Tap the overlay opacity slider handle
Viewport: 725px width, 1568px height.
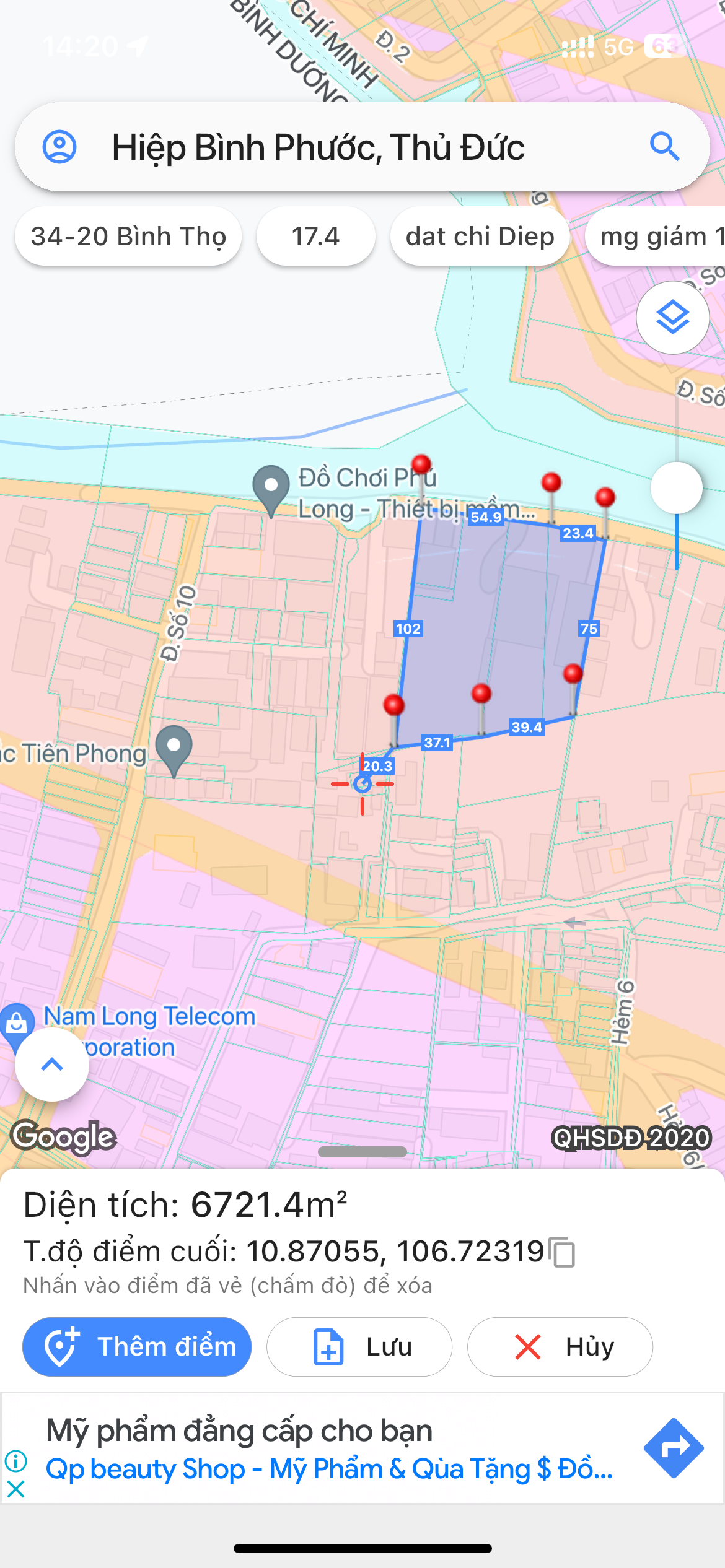677,488
